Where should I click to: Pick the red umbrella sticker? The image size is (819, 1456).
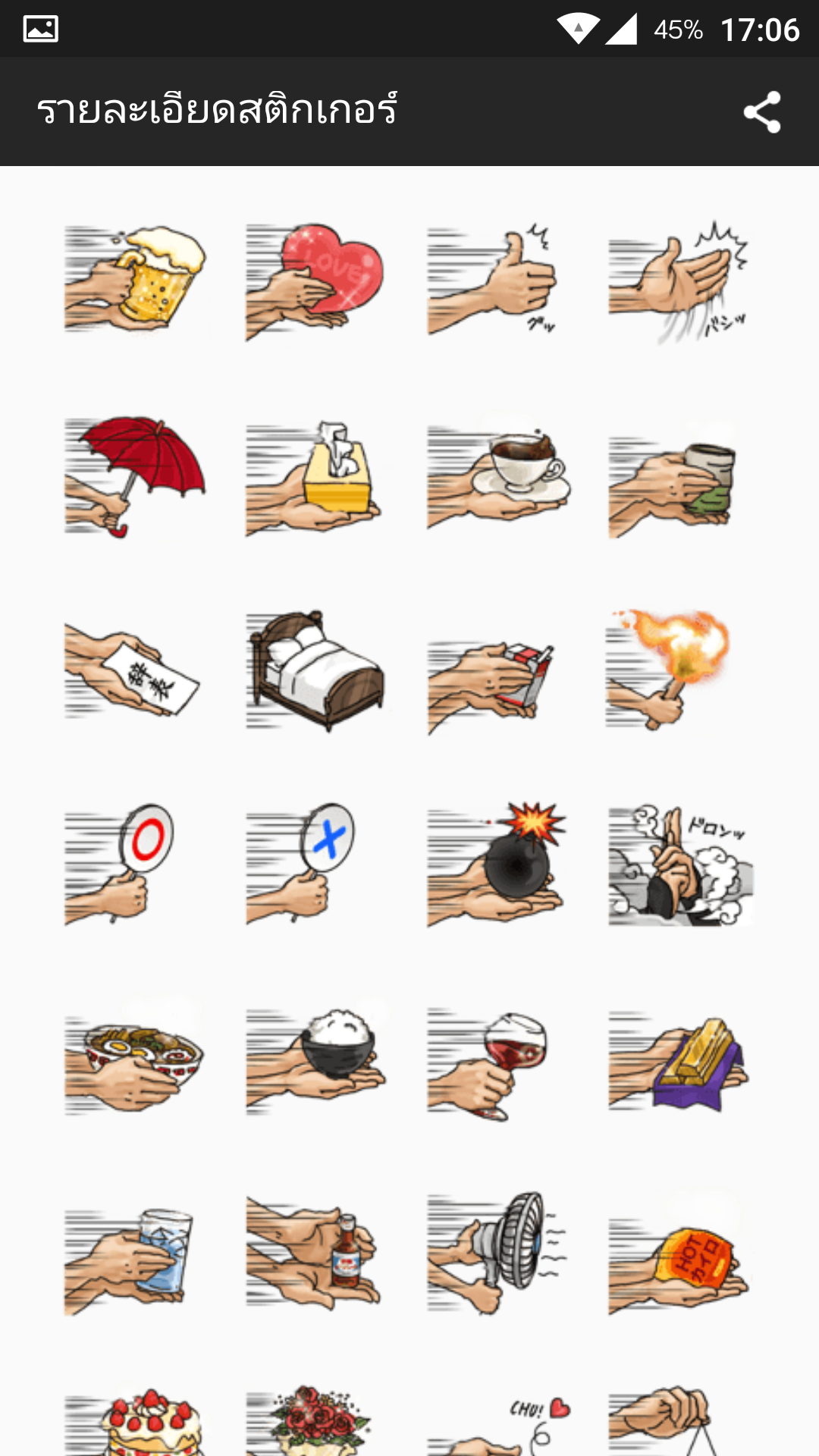tap(135, 476)
